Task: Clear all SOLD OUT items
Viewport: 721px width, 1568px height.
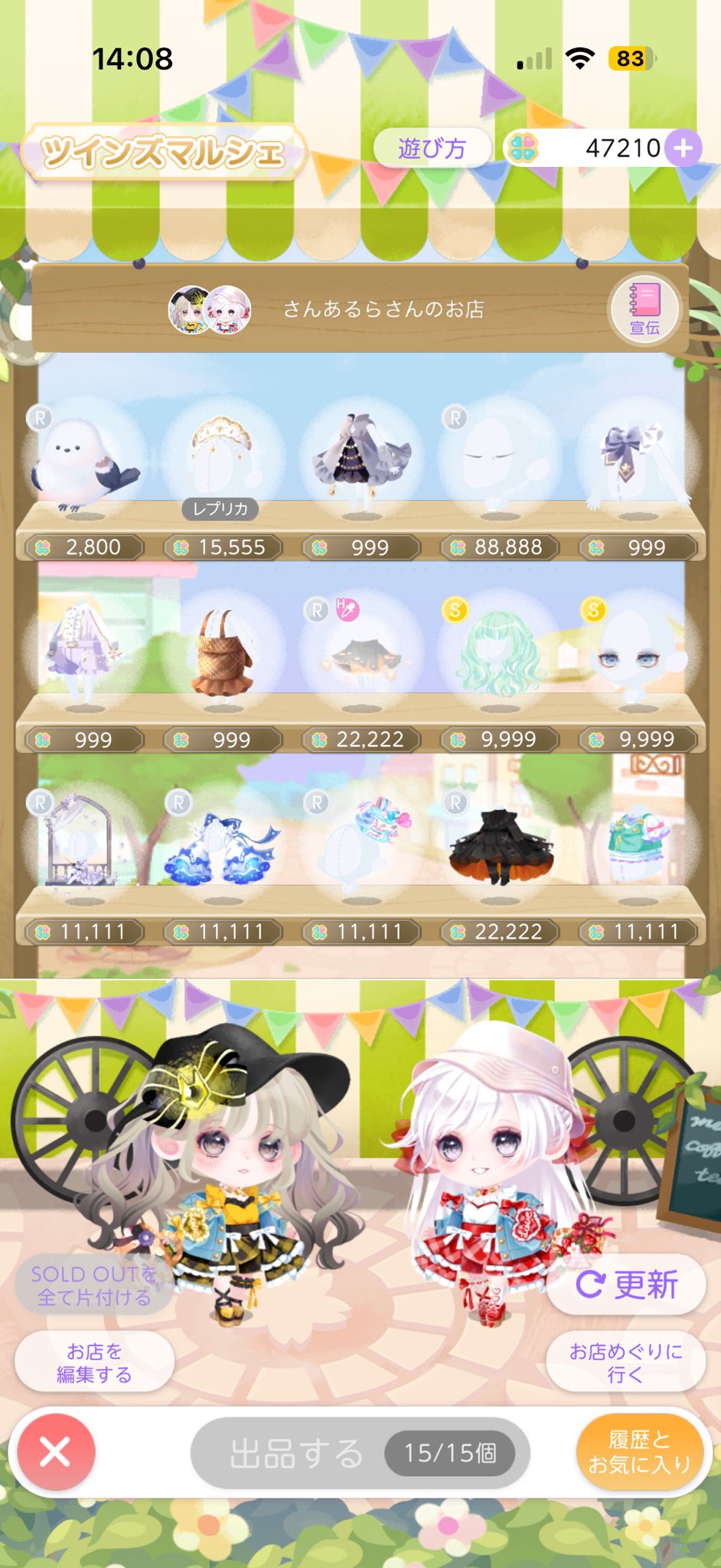Action: (93, 1285)
